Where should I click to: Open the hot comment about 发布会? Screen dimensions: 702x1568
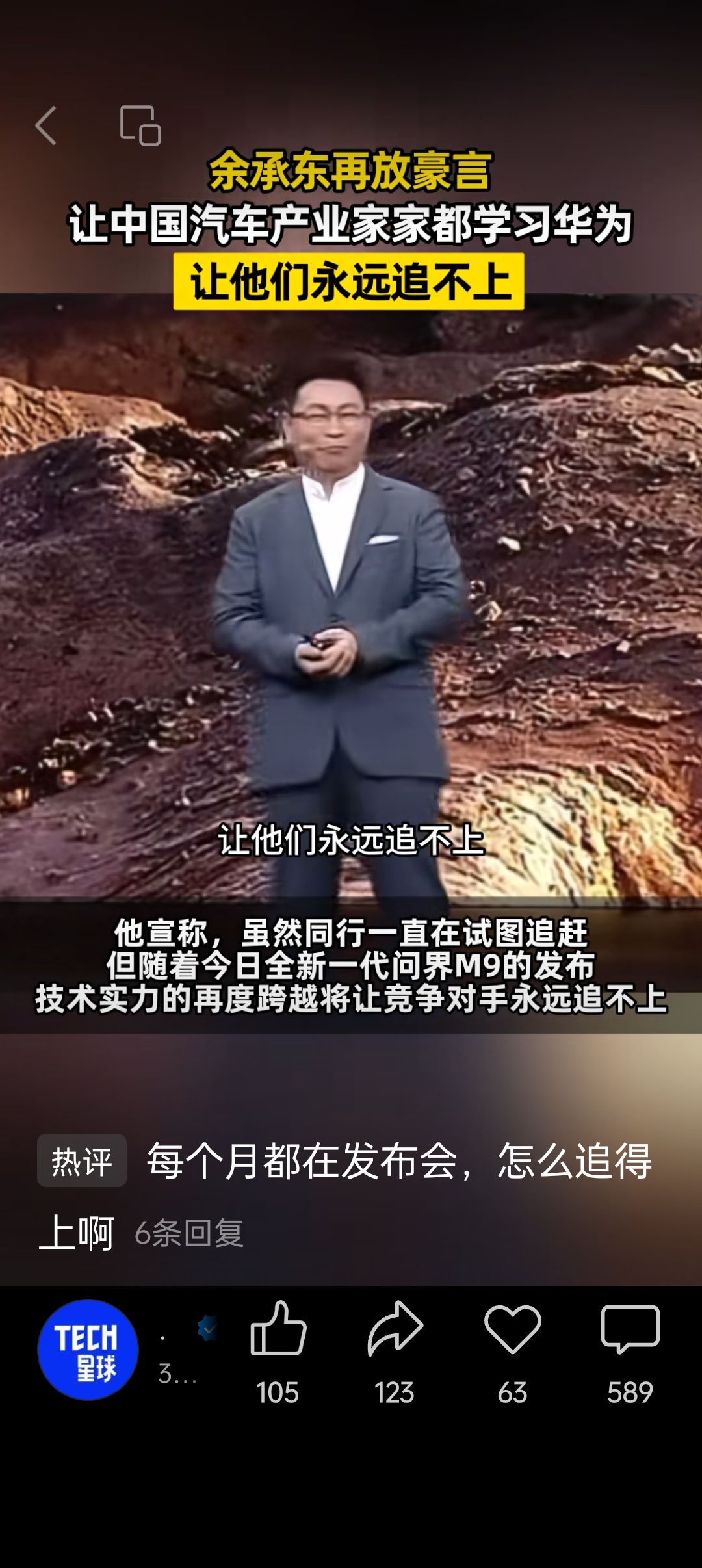tap(398, 1161)
